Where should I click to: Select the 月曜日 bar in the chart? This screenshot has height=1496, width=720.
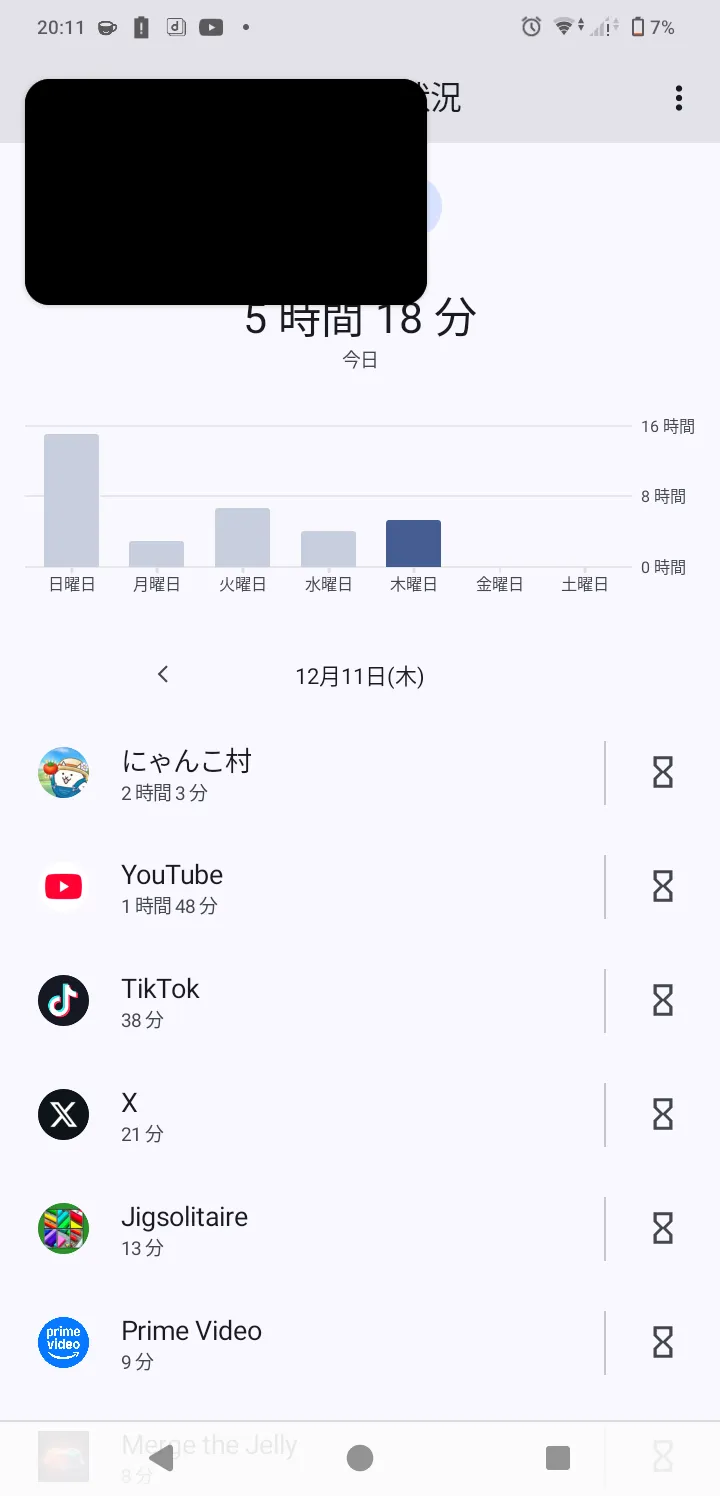(x=156, y=554)
